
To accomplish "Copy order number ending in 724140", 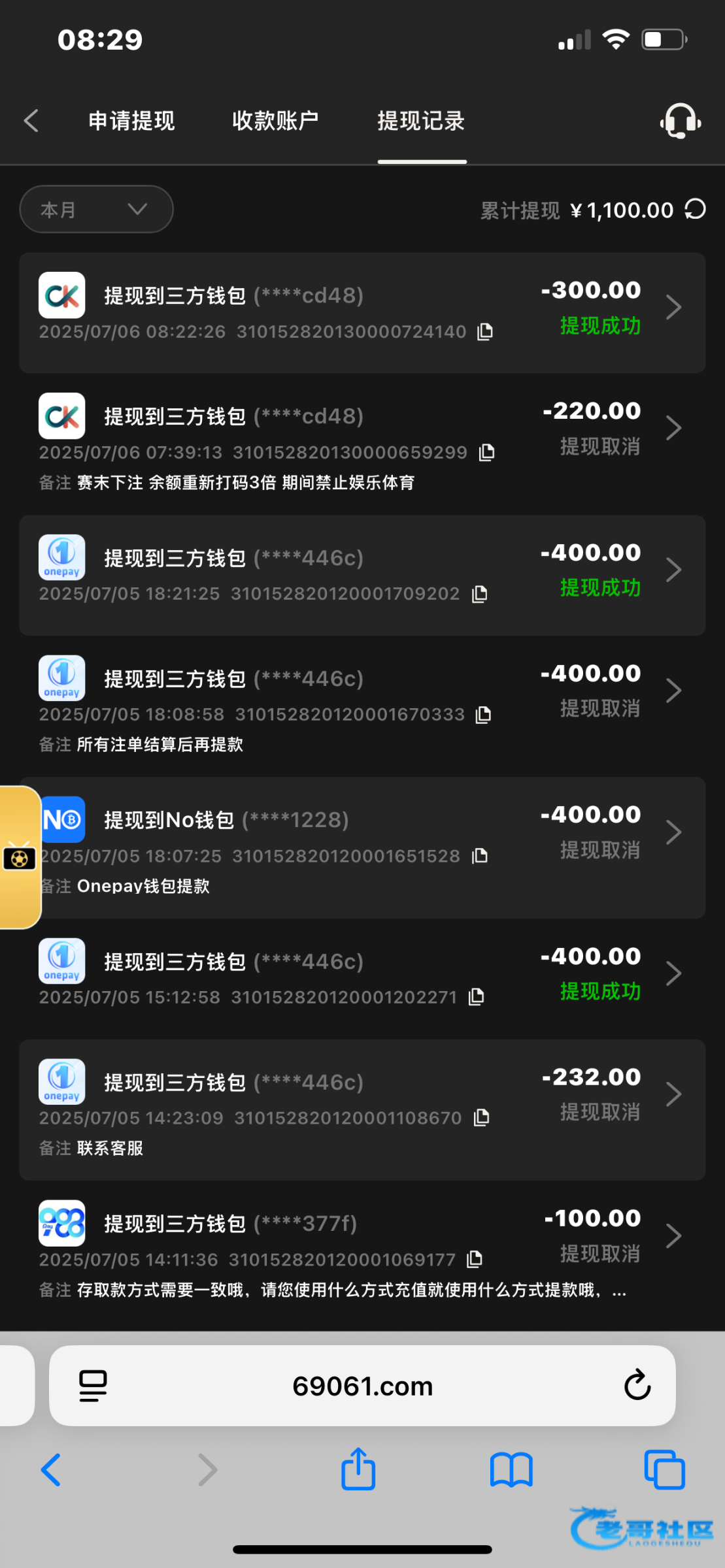I will tap(485, 332).
